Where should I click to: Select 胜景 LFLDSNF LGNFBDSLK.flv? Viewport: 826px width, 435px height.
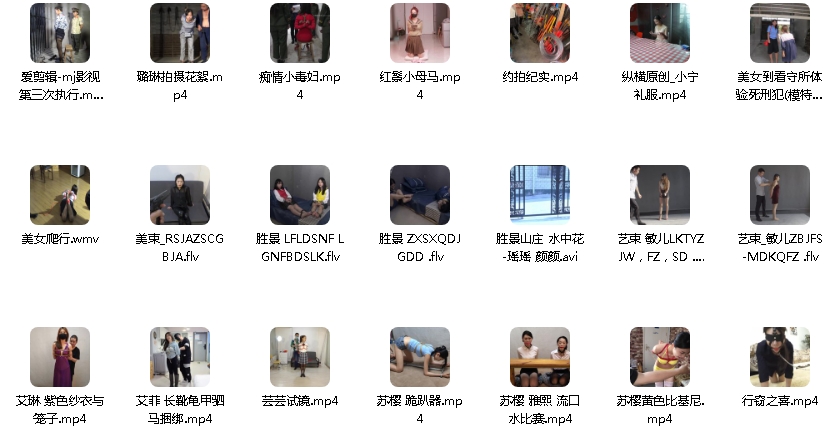coord(300,195)
